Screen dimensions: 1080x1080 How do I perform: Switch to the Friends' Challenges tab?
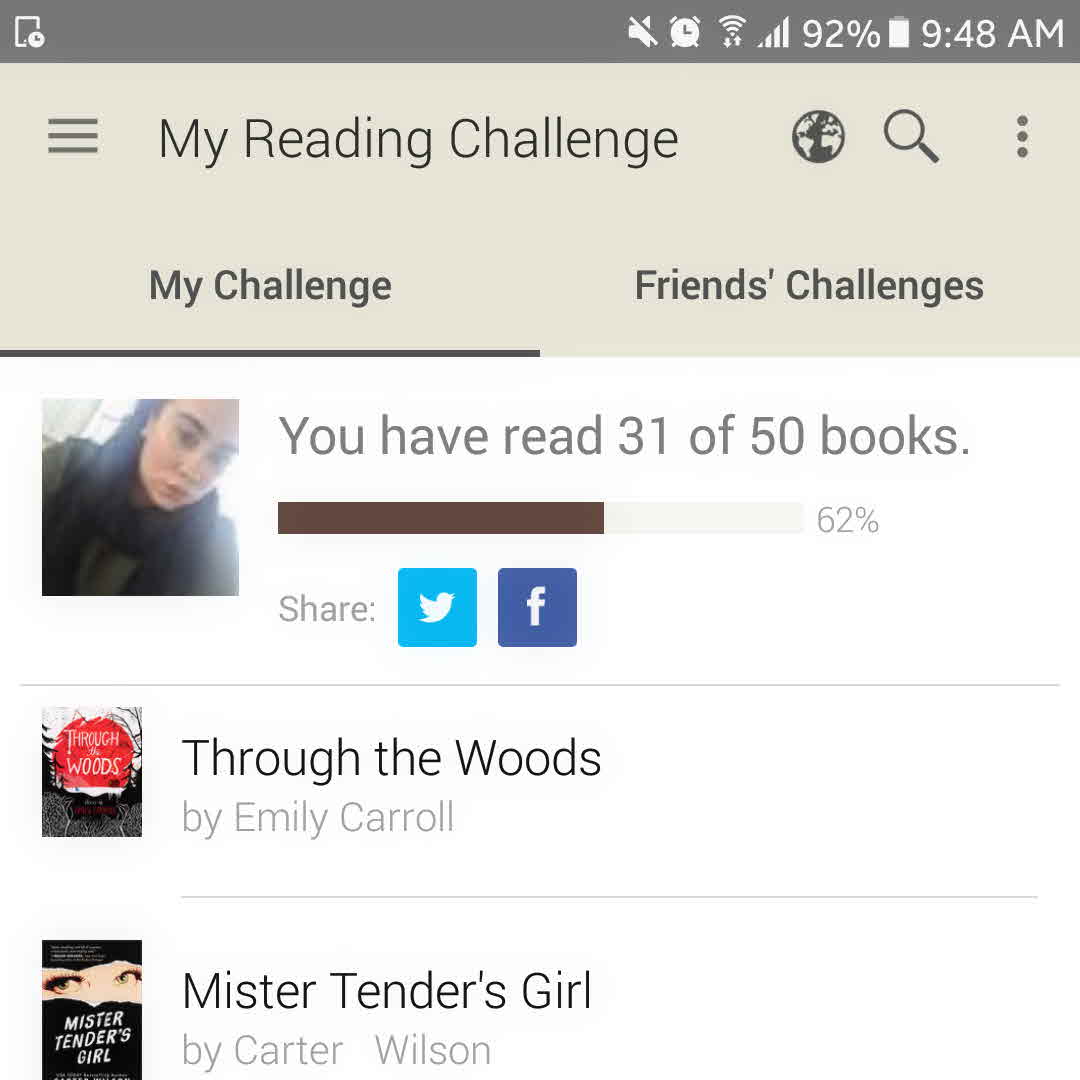click(x=809, y=286)
